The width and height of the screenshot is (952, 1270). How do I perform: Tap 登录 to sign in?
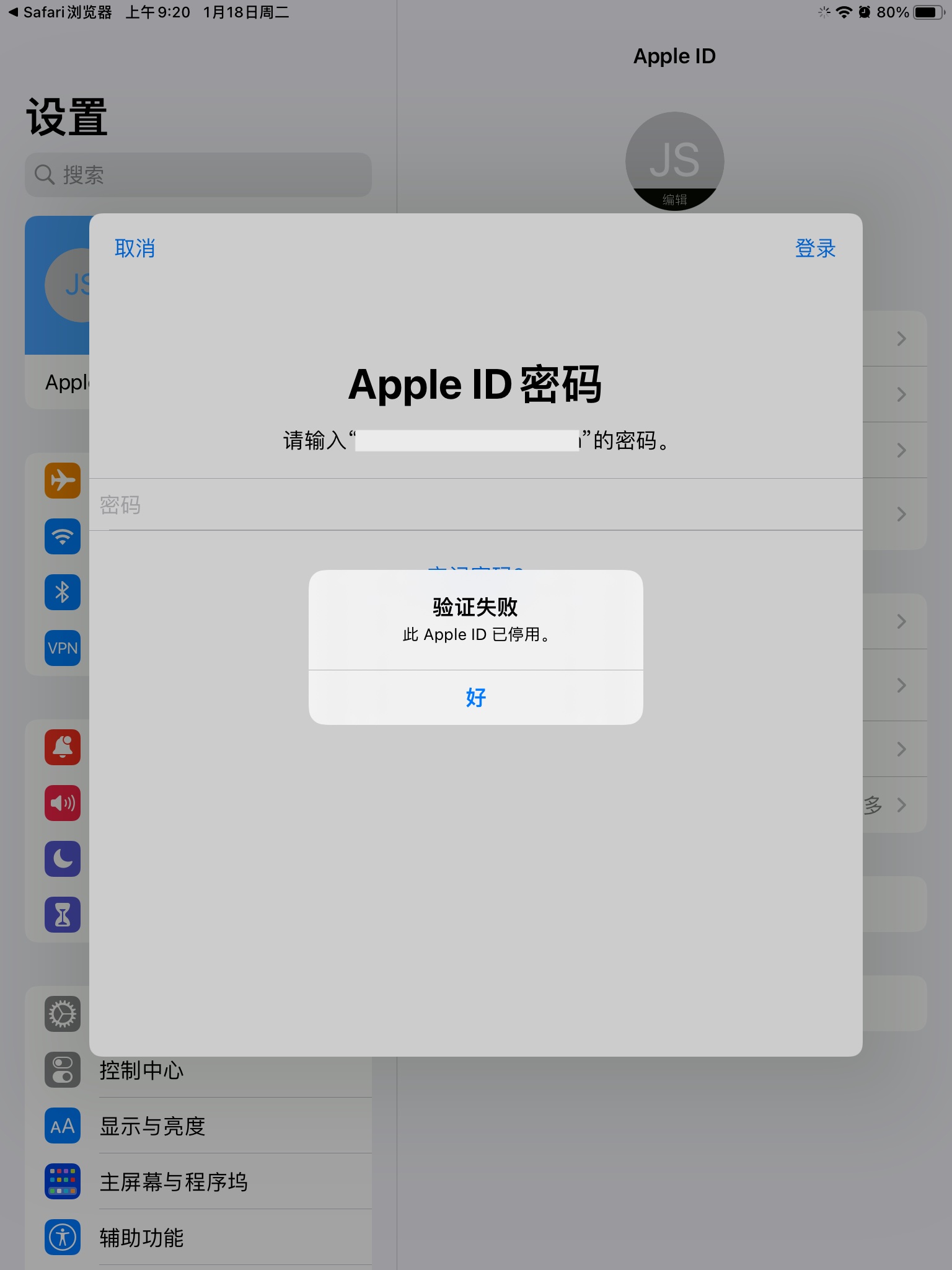(815, 249)
